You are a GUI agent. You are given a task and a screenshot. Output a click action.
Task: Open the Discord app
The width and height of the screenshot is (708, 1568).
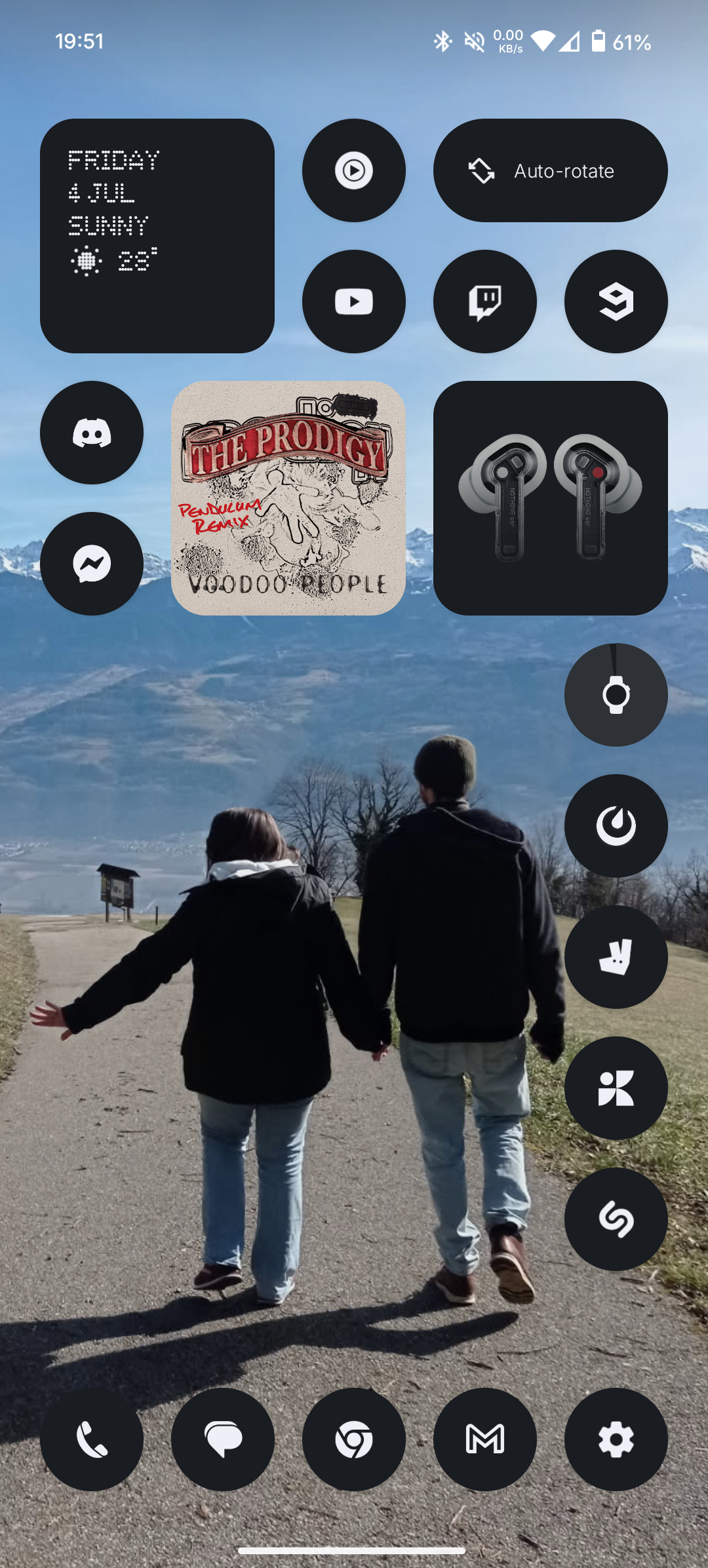[x=92, y=433]
